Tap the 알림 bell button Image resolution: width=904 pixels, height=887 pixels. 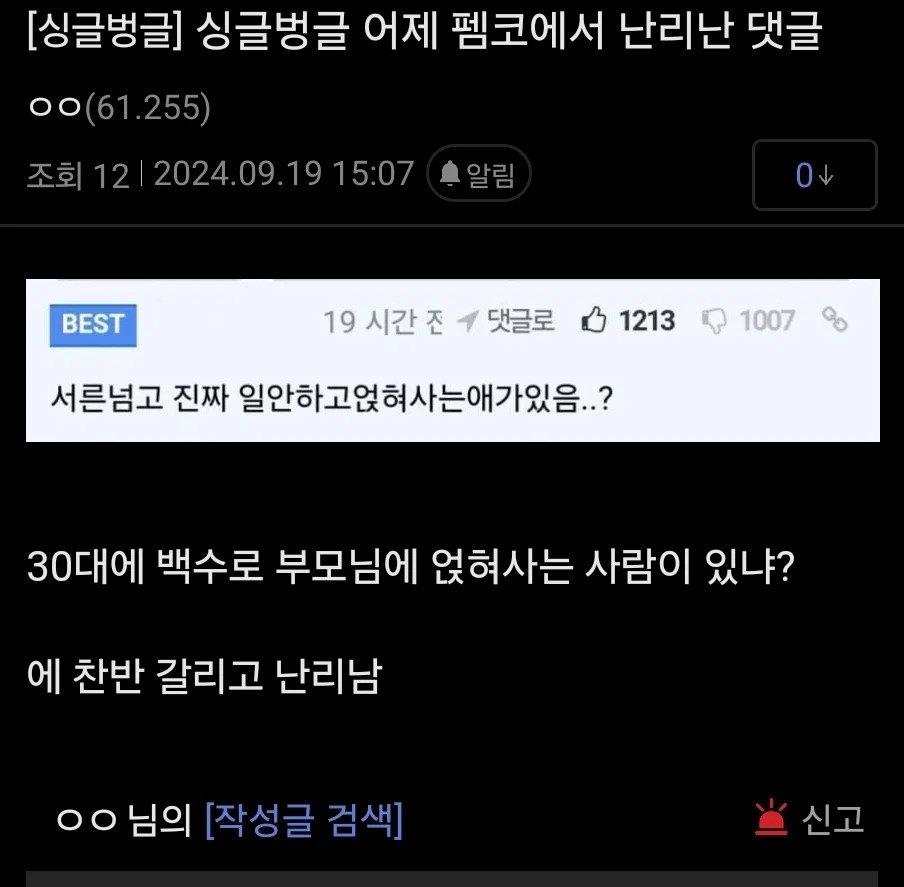click(478, 175)
